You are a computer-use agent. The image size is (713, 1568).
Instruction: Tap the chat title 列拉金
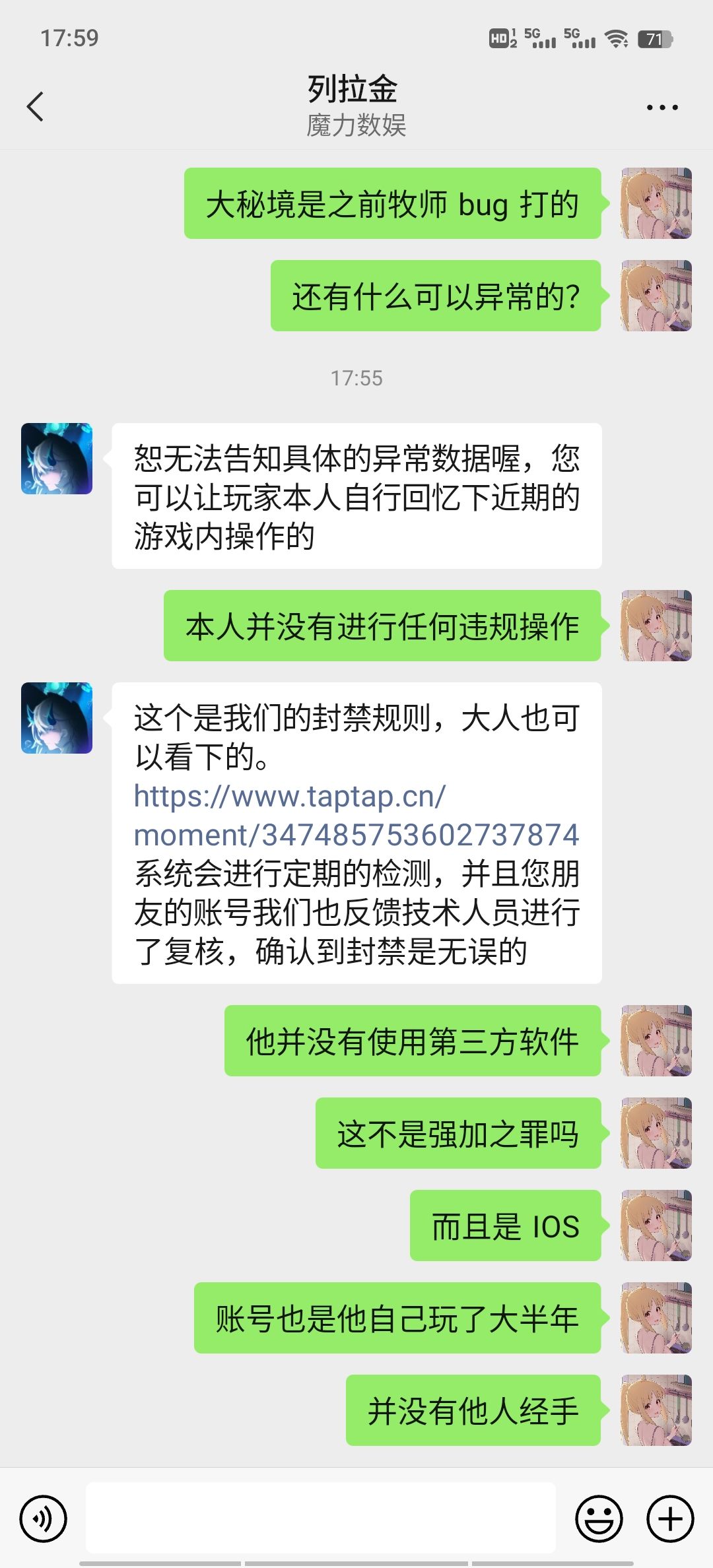coord(355,91)
